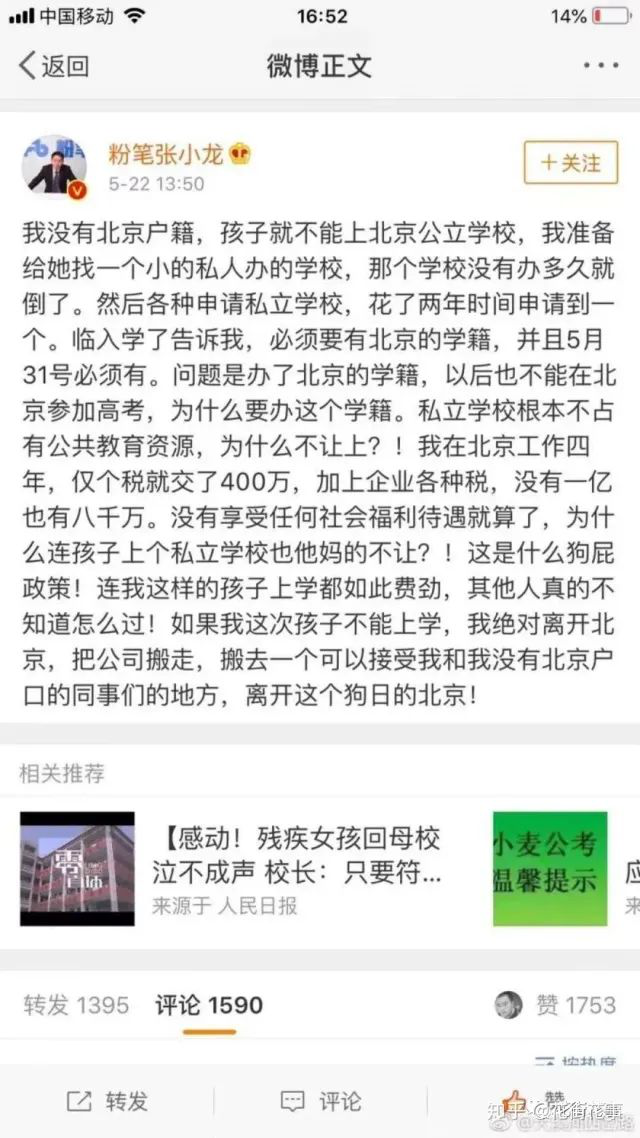Switch to the 转发 1395 tab
The width and height of the screenshot is (640, 1138).
click(76, 1005)
